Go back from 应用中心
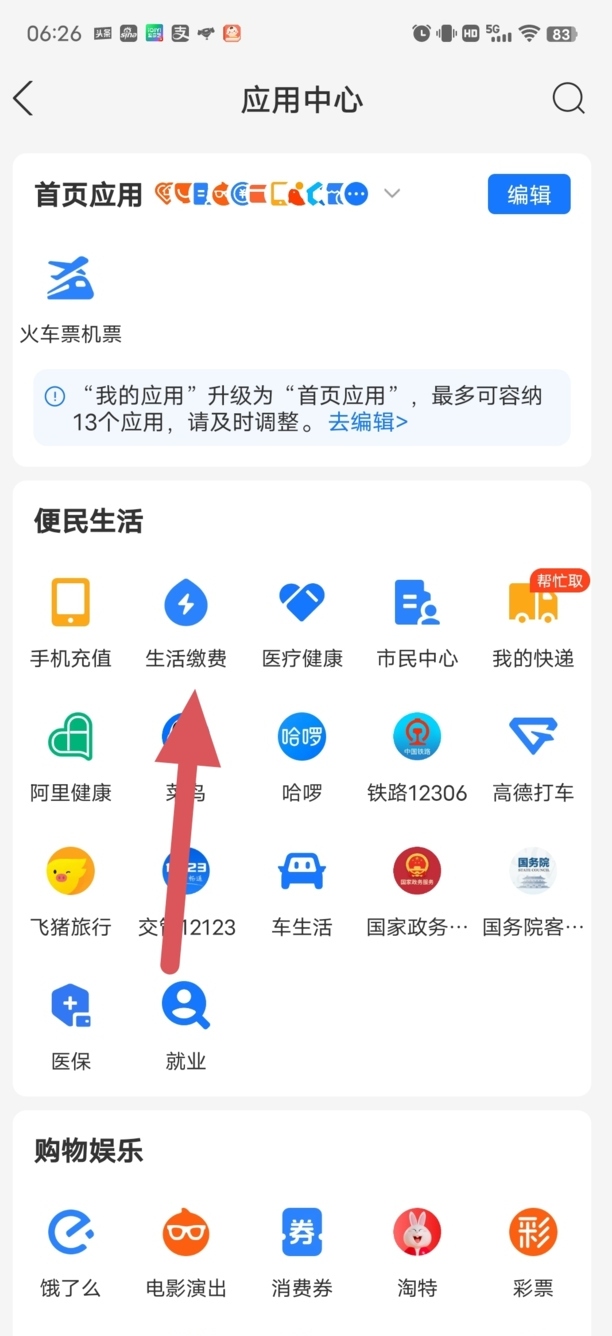Image resolution: width=612 pixels, height=1336 pixels. [x=24, y=99]
